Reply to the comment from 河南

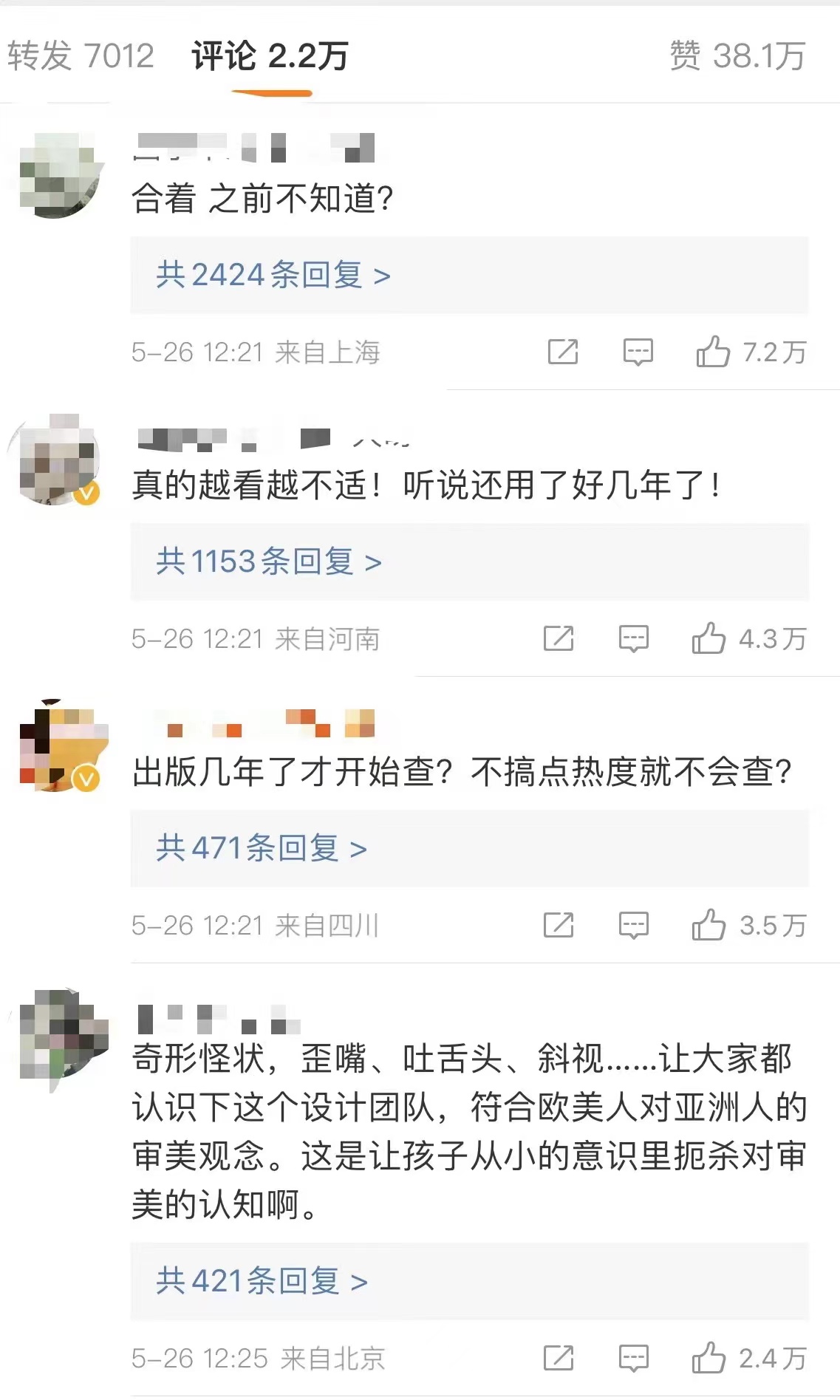point(633,638)
